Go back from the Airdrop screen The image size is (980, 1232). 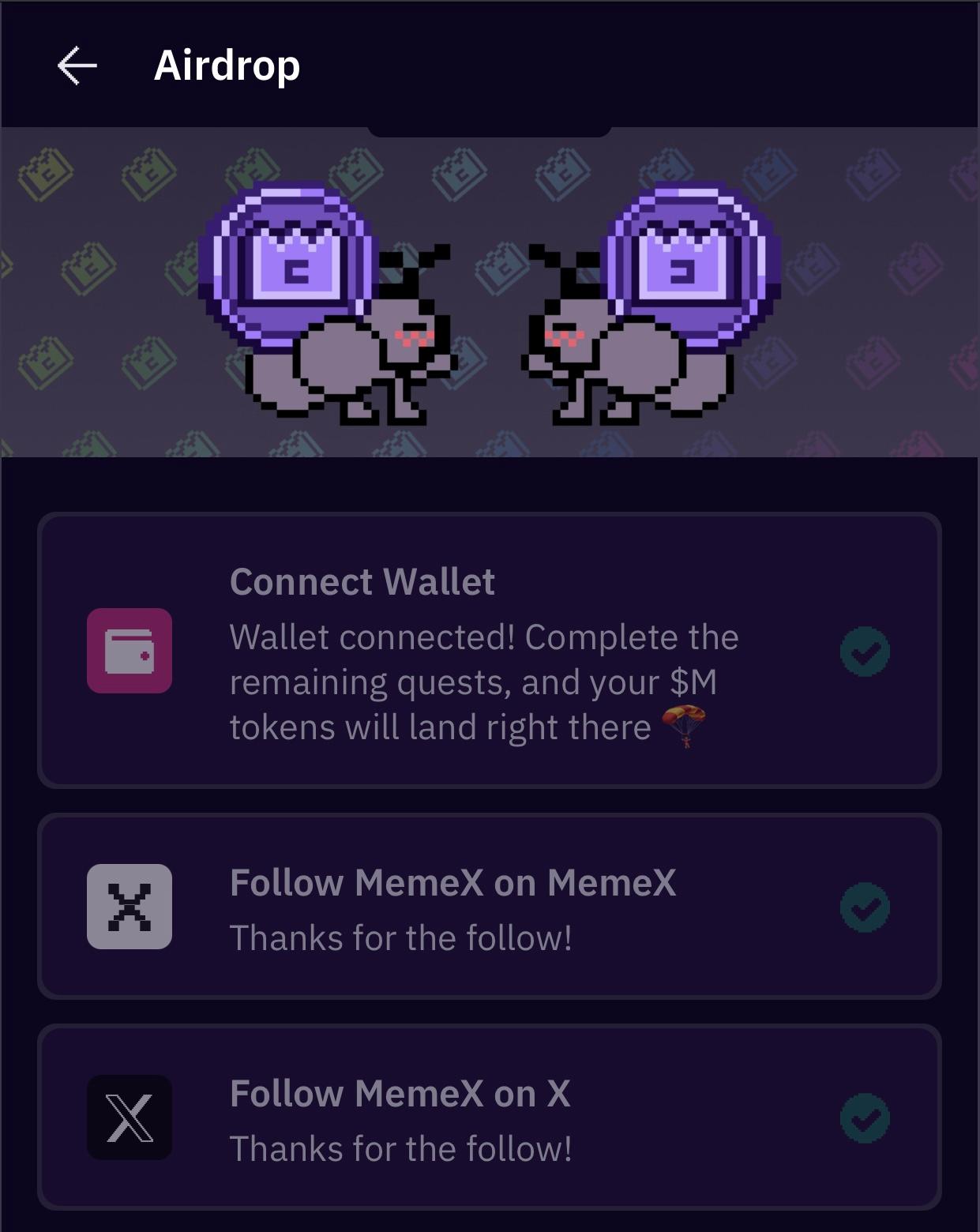click(x=77, y=65)
